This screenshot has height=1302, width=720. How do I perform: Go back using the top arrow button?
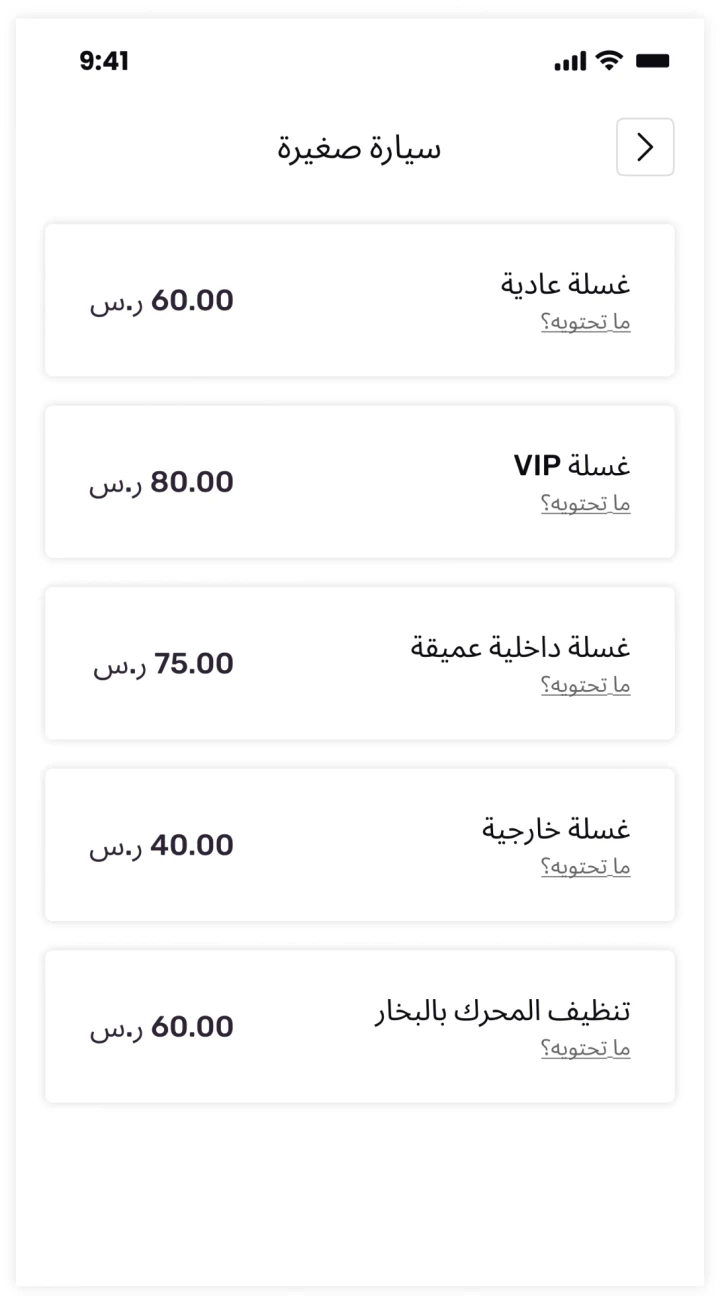645,147
